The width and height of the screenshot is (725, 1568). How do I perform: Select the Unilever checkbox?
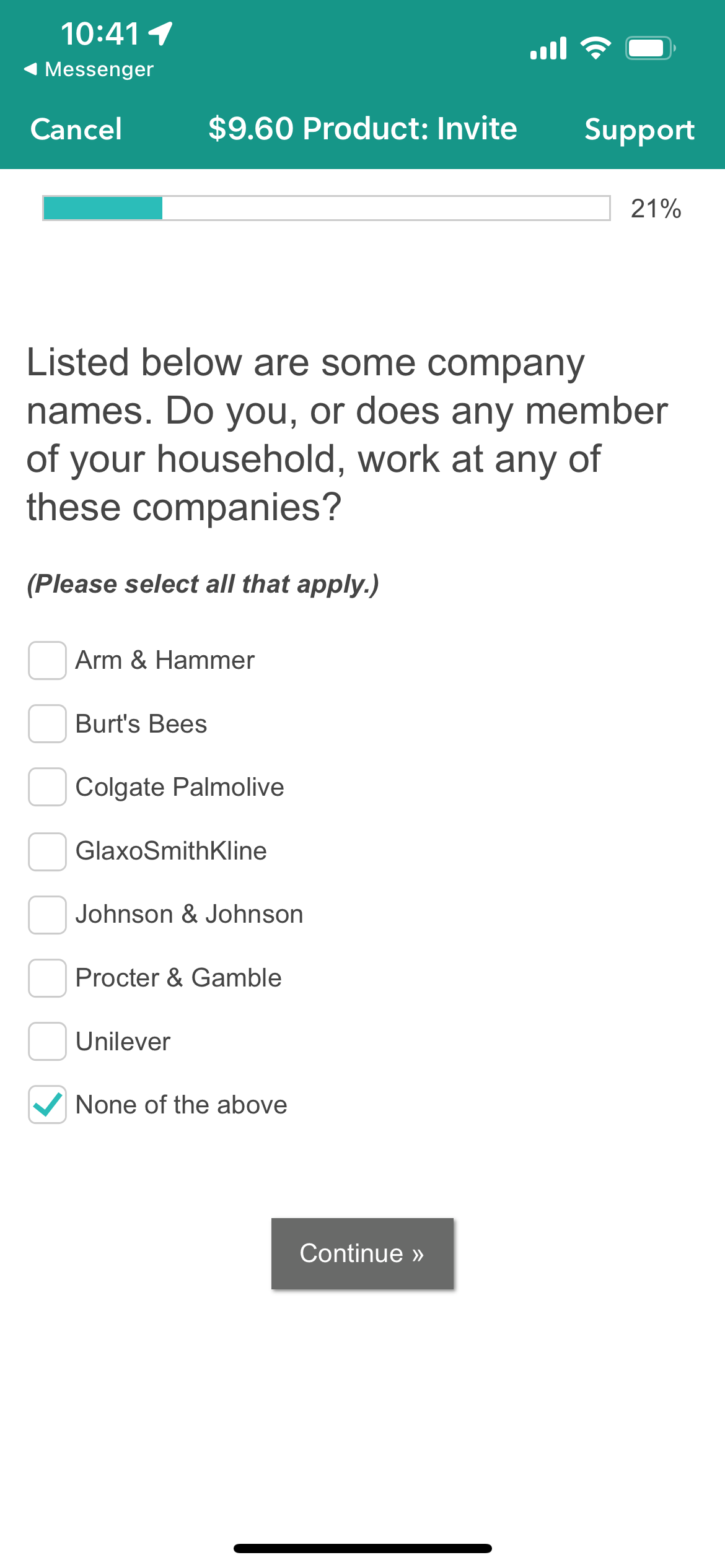[x=47, y=1041]
